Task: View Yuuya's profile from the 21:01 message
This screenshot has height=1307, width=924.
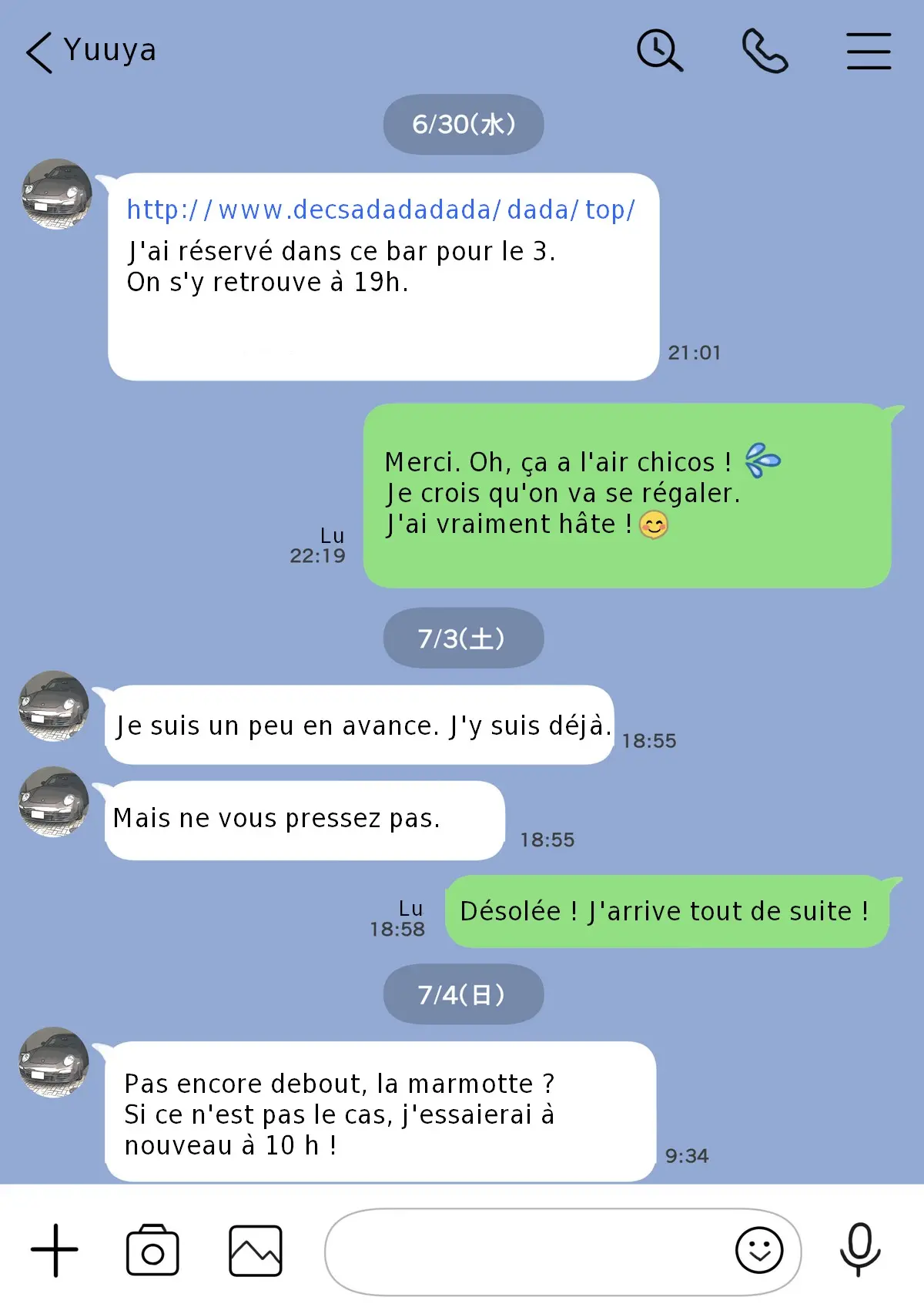Action: point(56,194)
